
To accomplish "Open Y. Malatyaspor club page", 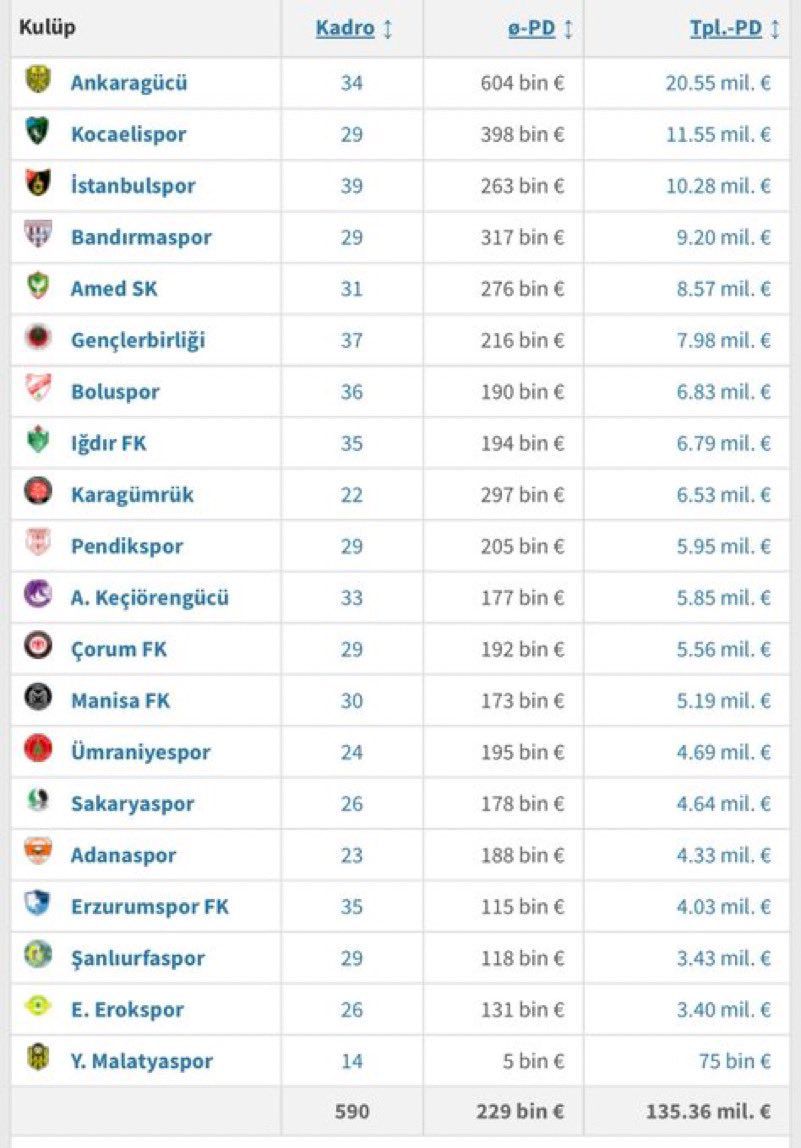I will tap(142, 1061).
